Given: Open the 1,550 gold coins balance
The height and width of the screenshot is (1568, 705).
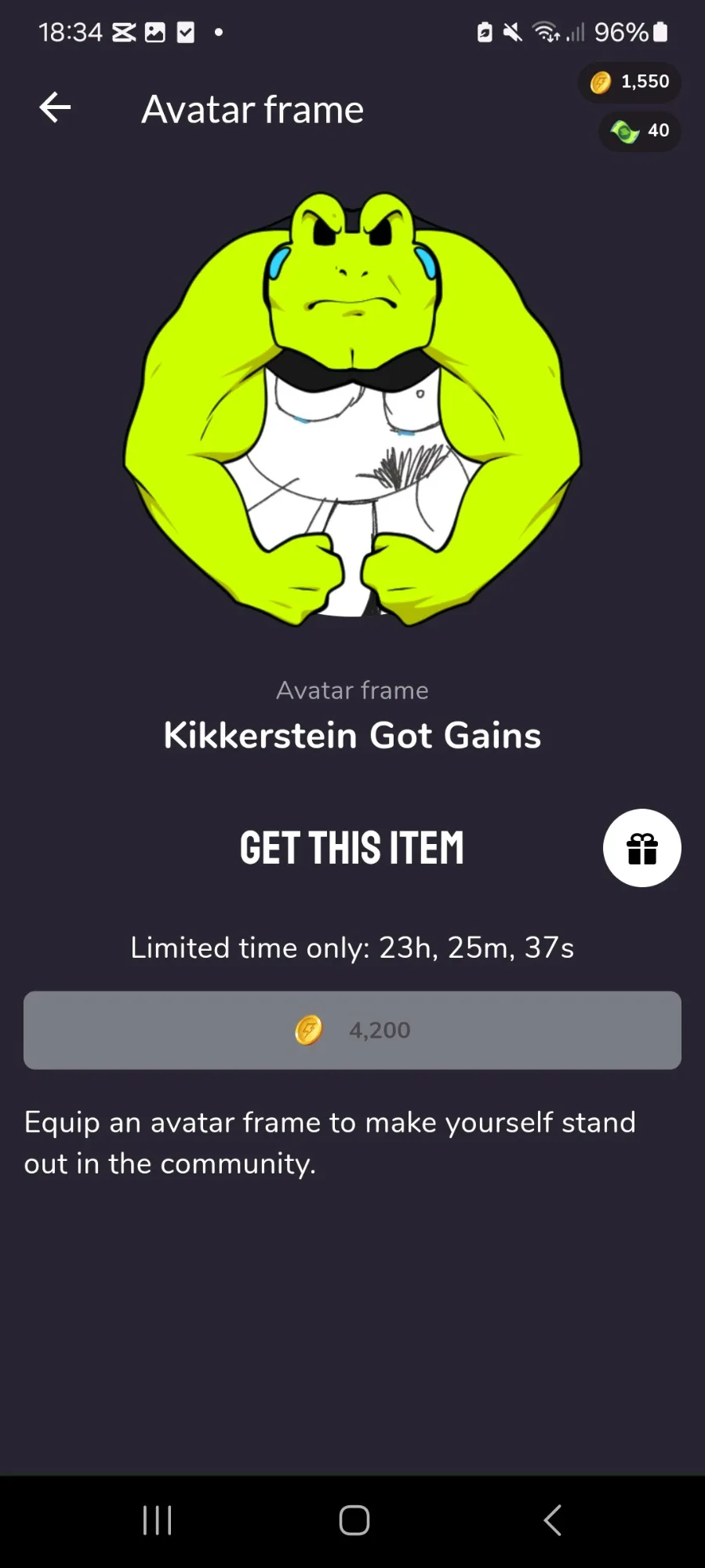Looking at the screenshot, I should pos(629,82).
